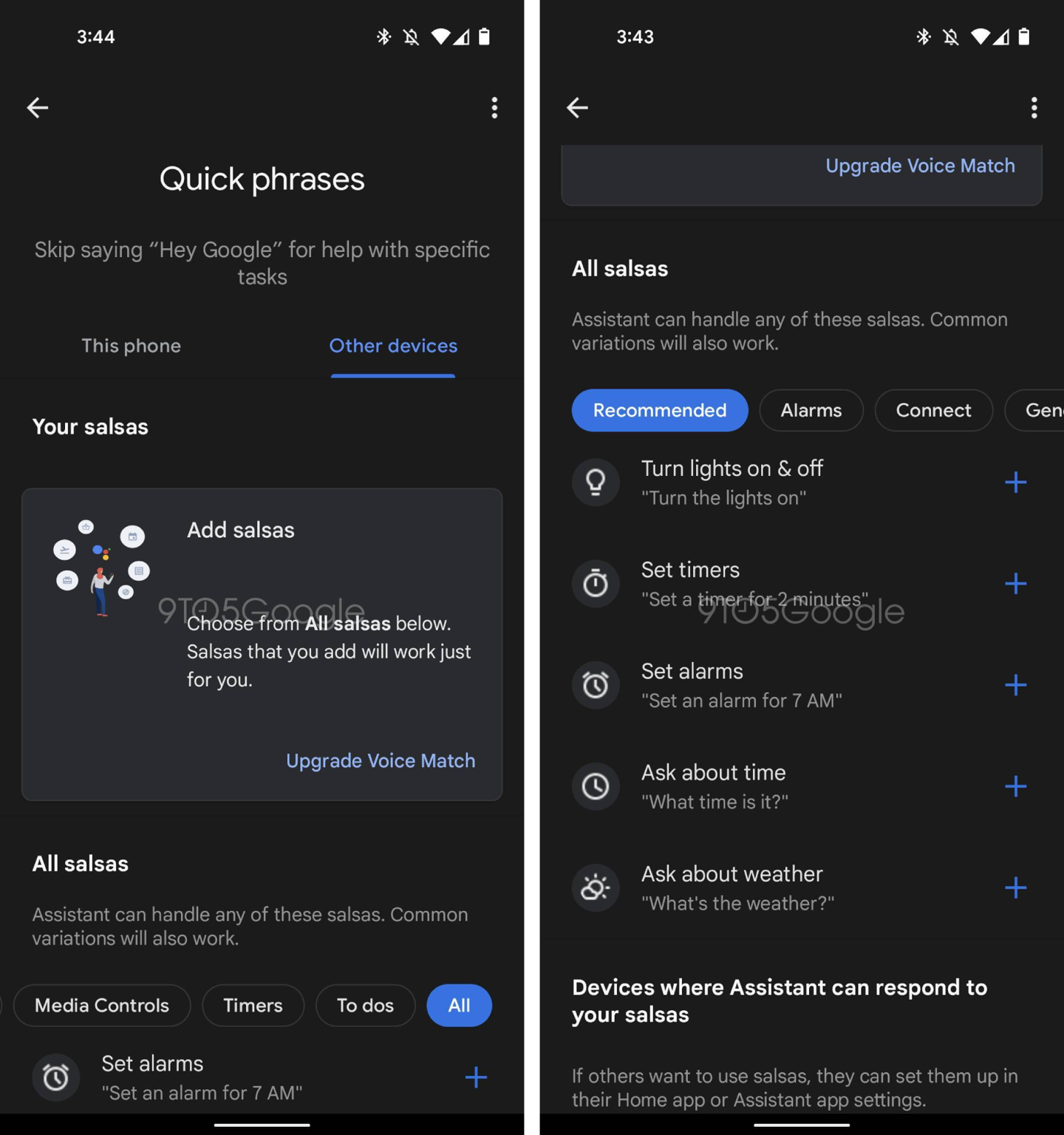Image resolution: width=1064 pixels, height=1135 pixels.
Task: Select the Recommended chip
Action: tap(659, 410)
